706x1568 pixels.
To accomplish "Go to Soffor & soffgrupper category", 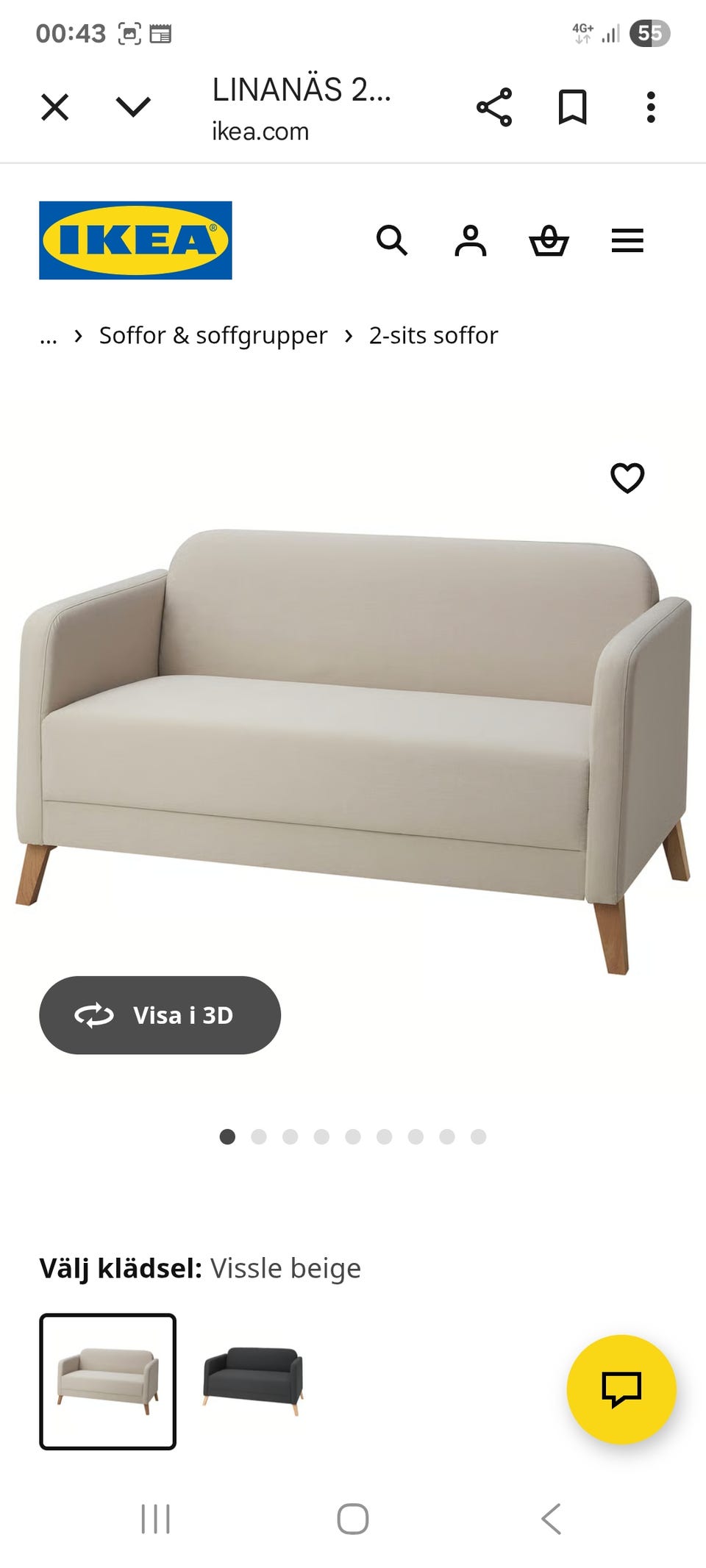I will (x=213, y=336).
